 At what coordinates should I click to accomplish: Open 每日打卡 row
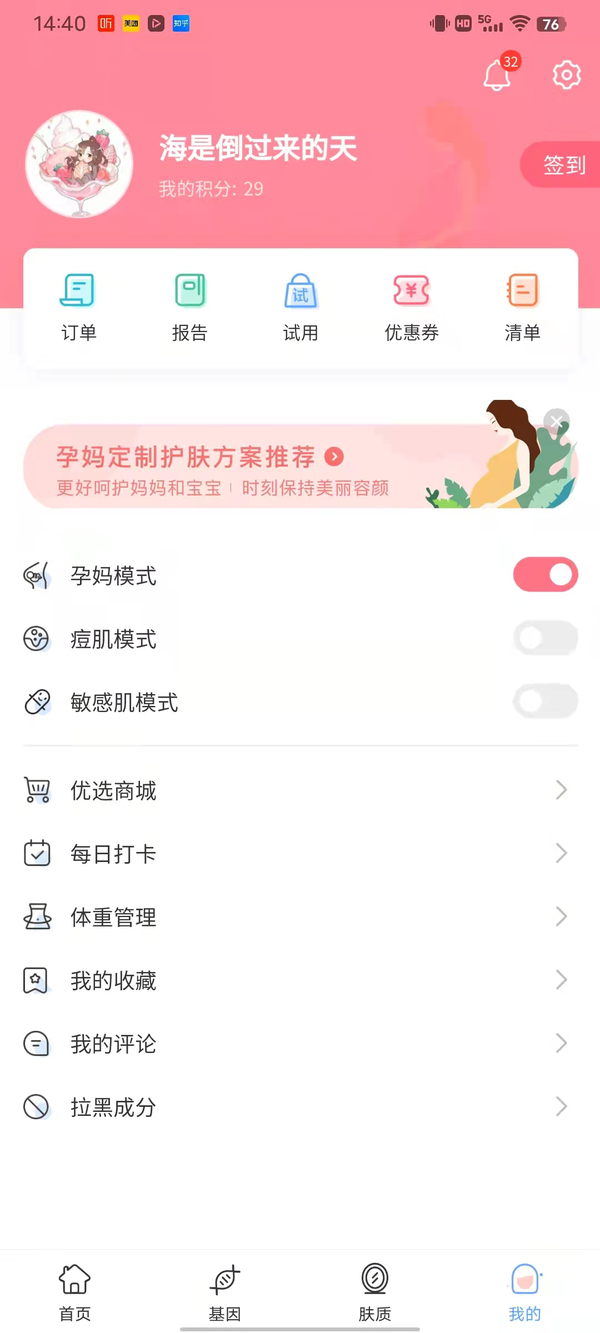coord(300,854)
